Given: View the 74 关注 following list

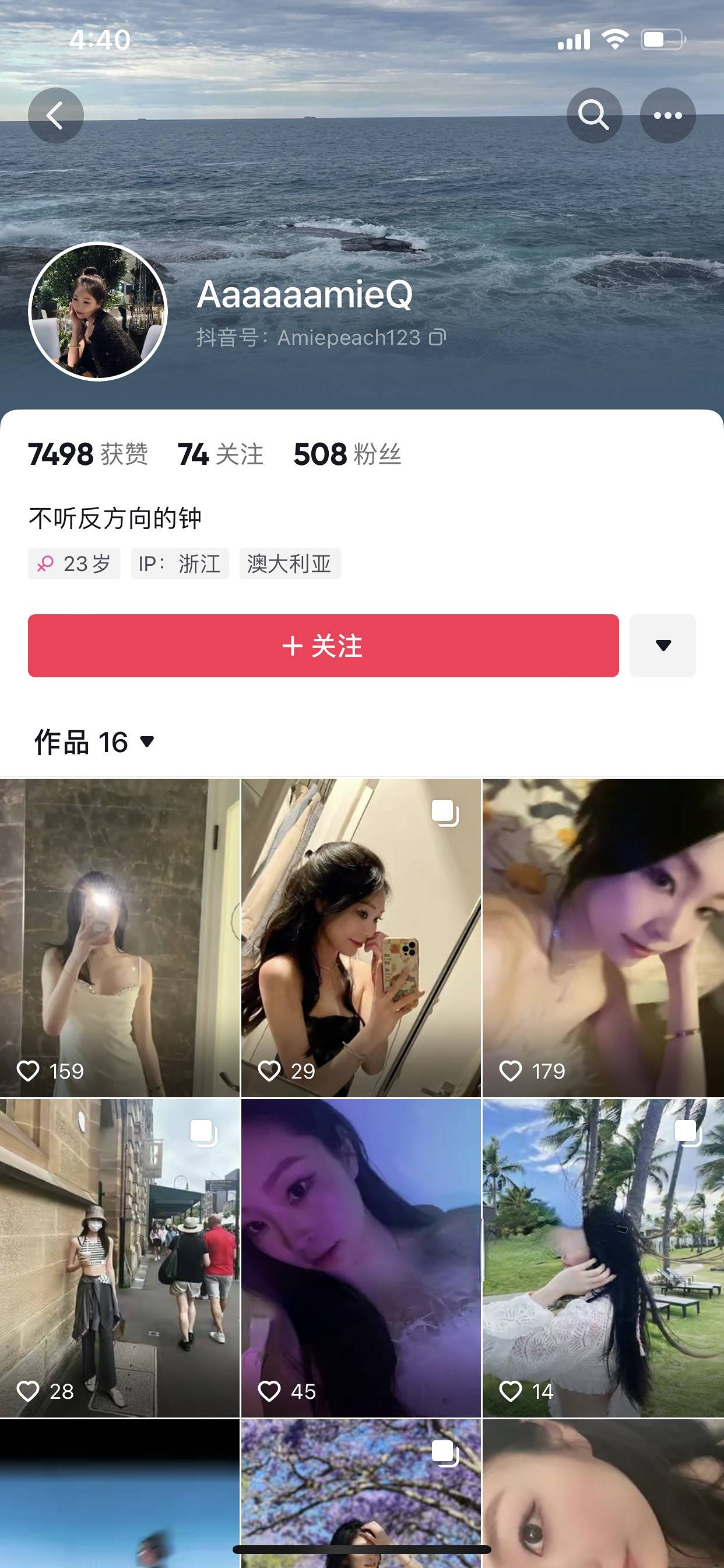Looking at the screenshot, I should pos(220,454).
